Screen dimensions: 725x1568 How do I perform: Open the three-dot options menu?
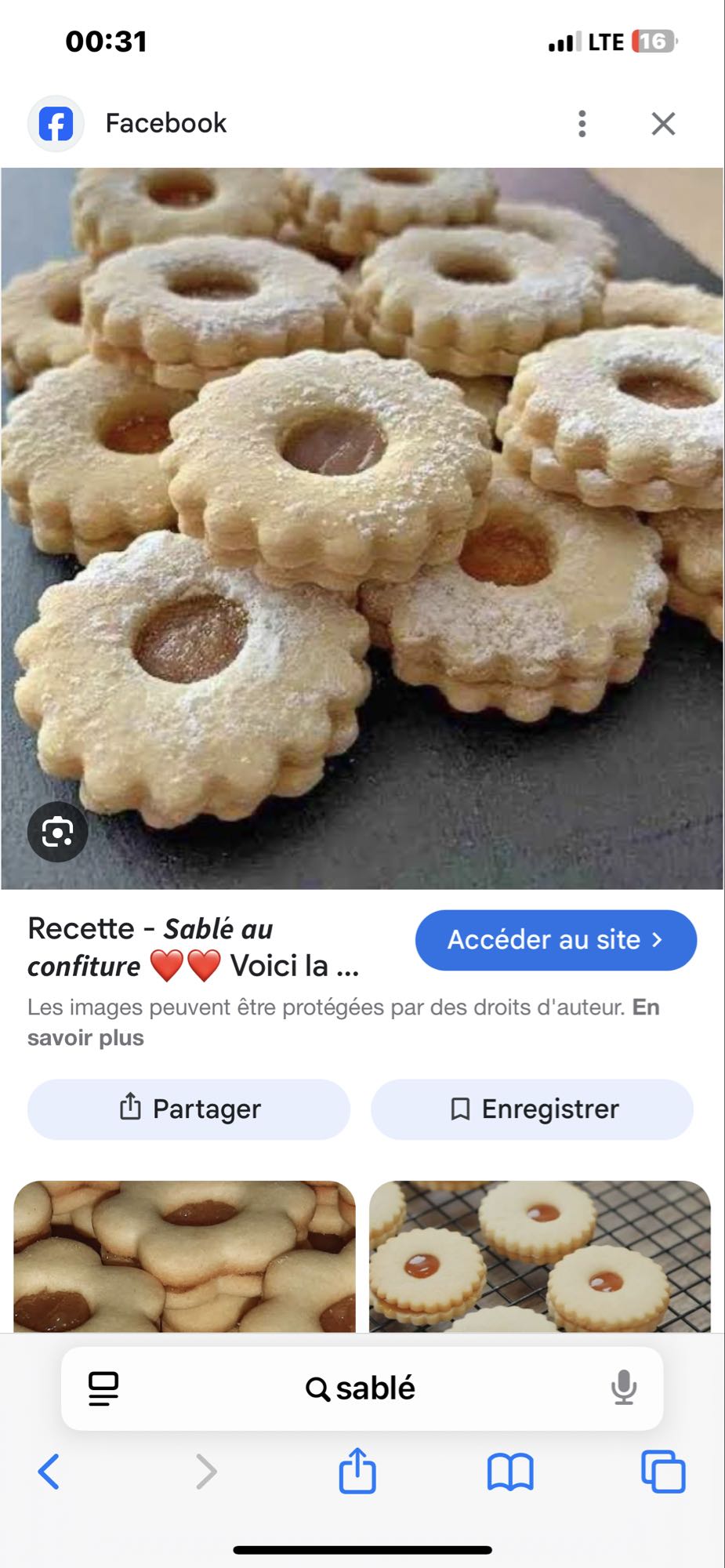coord(582,122)
